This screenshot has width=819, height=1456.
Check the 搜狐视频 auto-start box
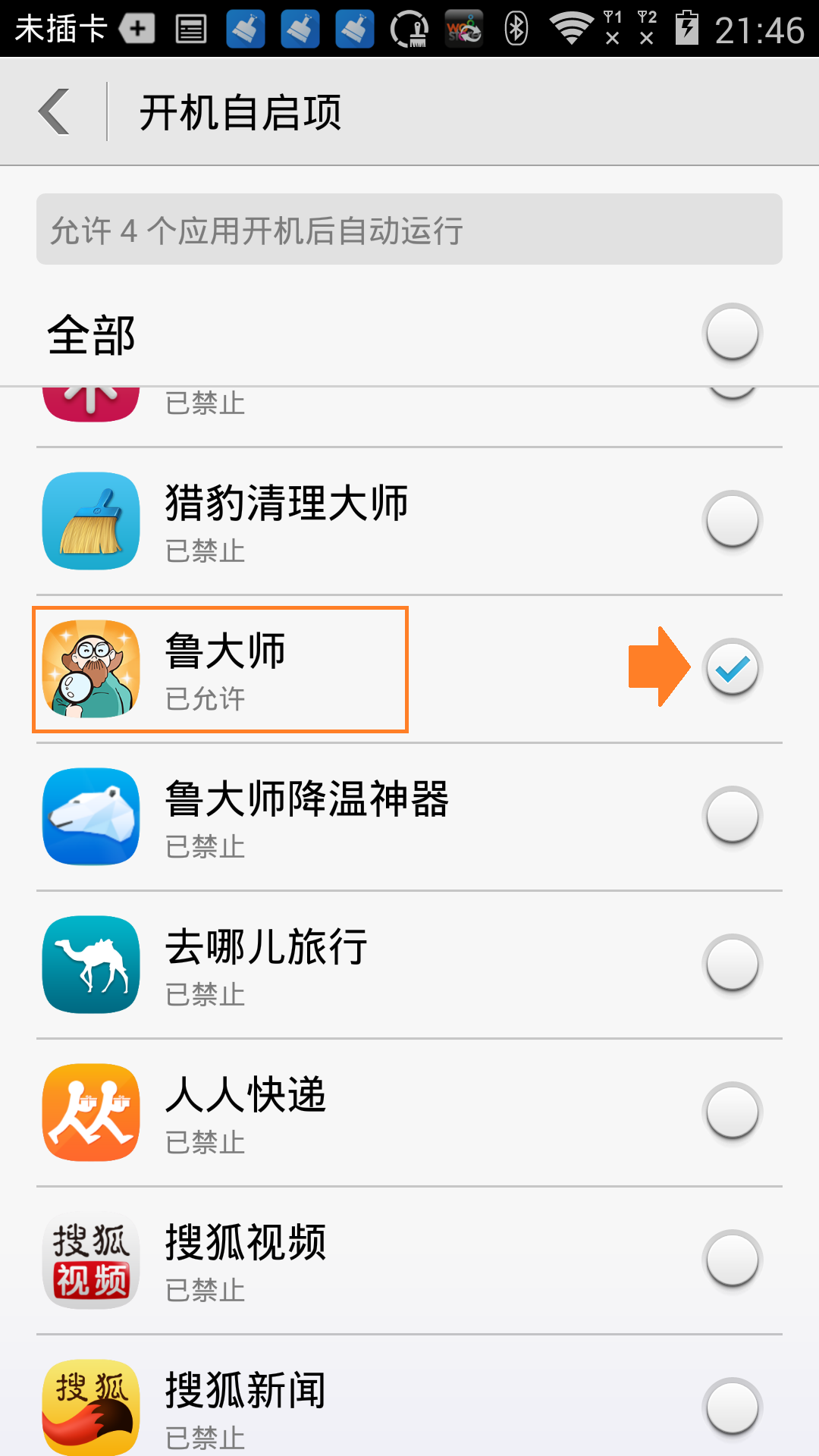(732, 1260)
